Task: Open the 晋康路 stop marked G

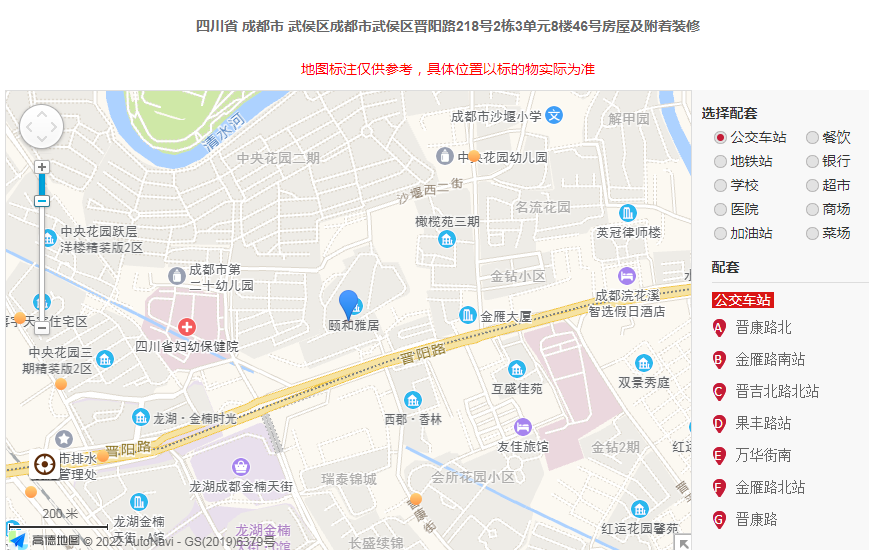Action: (756, 519)
